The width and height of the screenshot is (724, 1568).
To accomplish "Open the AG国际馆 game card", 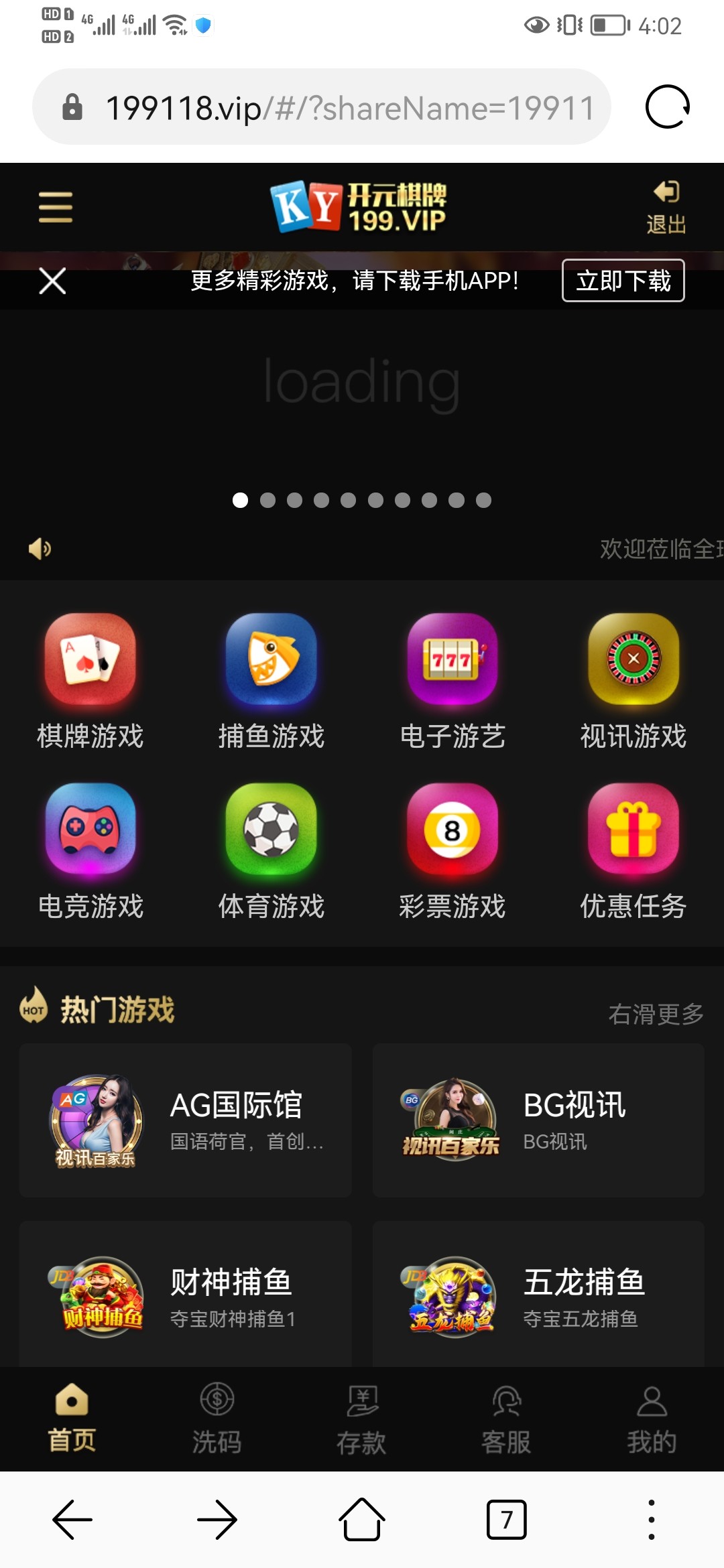I will click(186, 1120).
